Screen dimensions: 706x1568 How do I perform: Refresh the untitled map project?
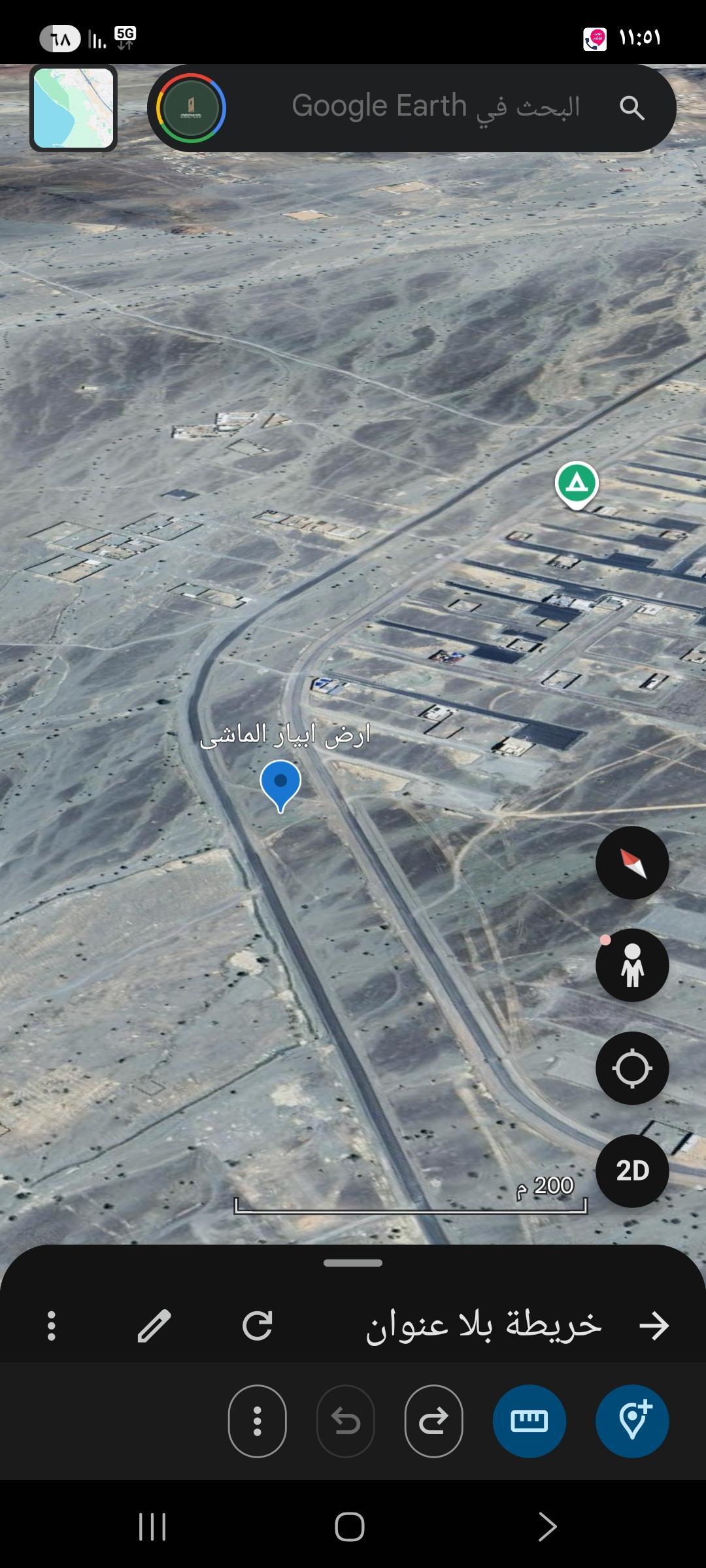257,1326
